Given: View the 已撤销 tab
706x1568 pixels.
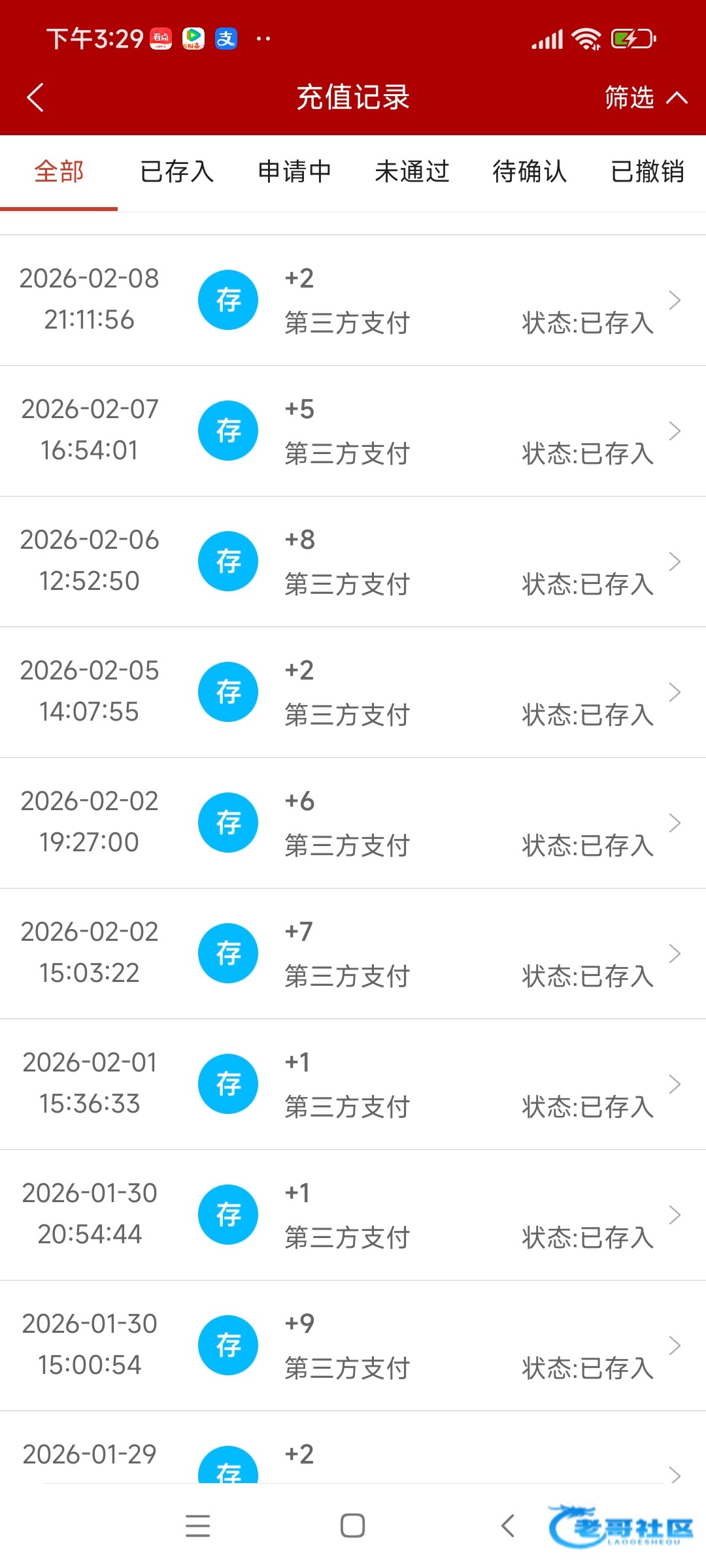Looking at the screenshot, I should [x=647, y=172].
